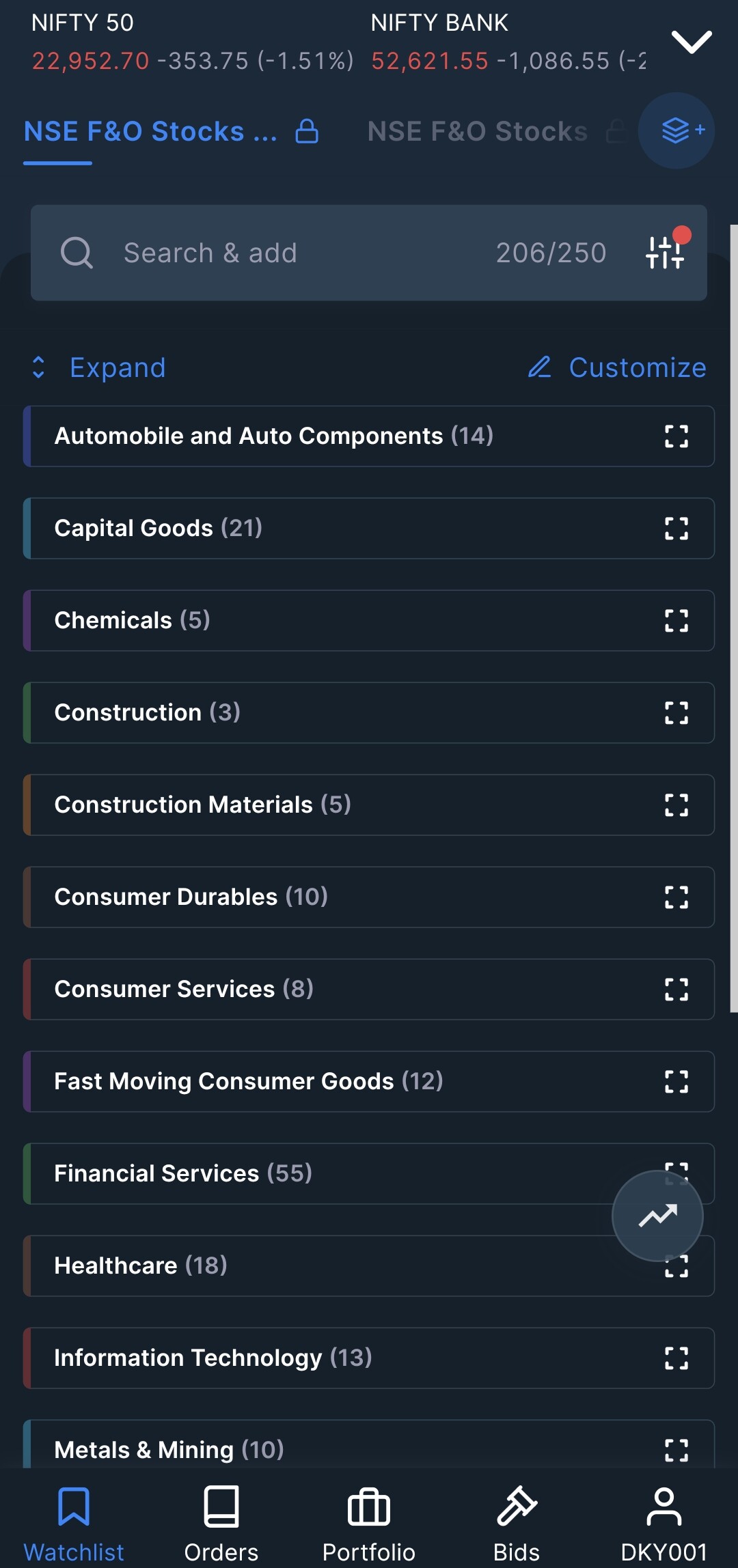This screenshot has width=738, height=1568.
Task: Switch to the Portfolio tab
Action: [369, 1524]
